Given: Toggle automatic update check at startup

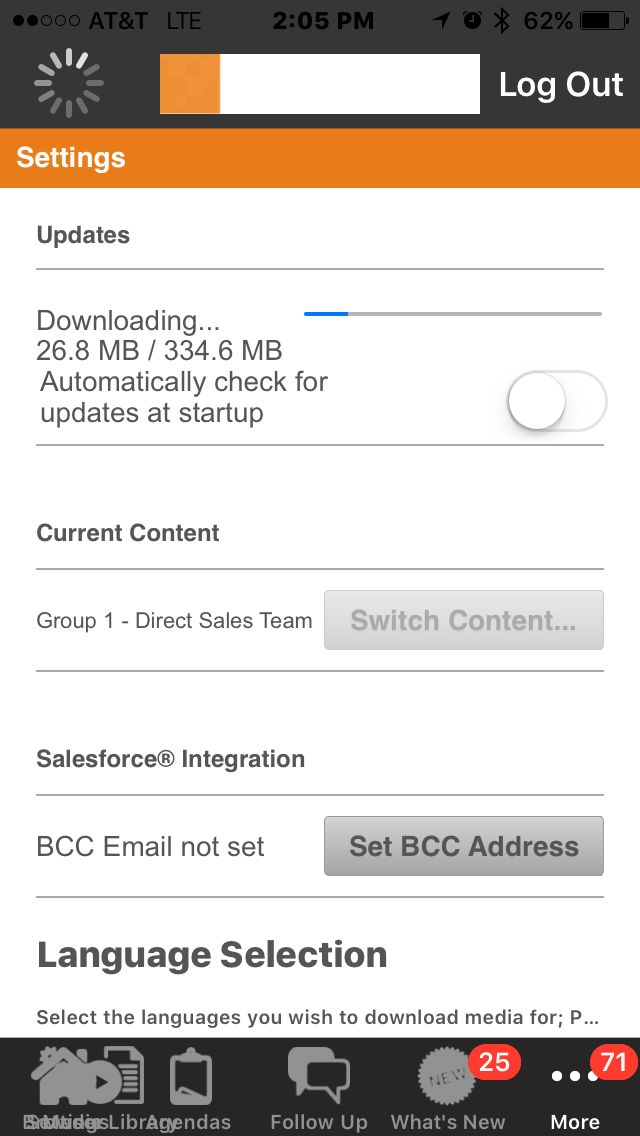Looking at the screenshot, I should [556, 401].
